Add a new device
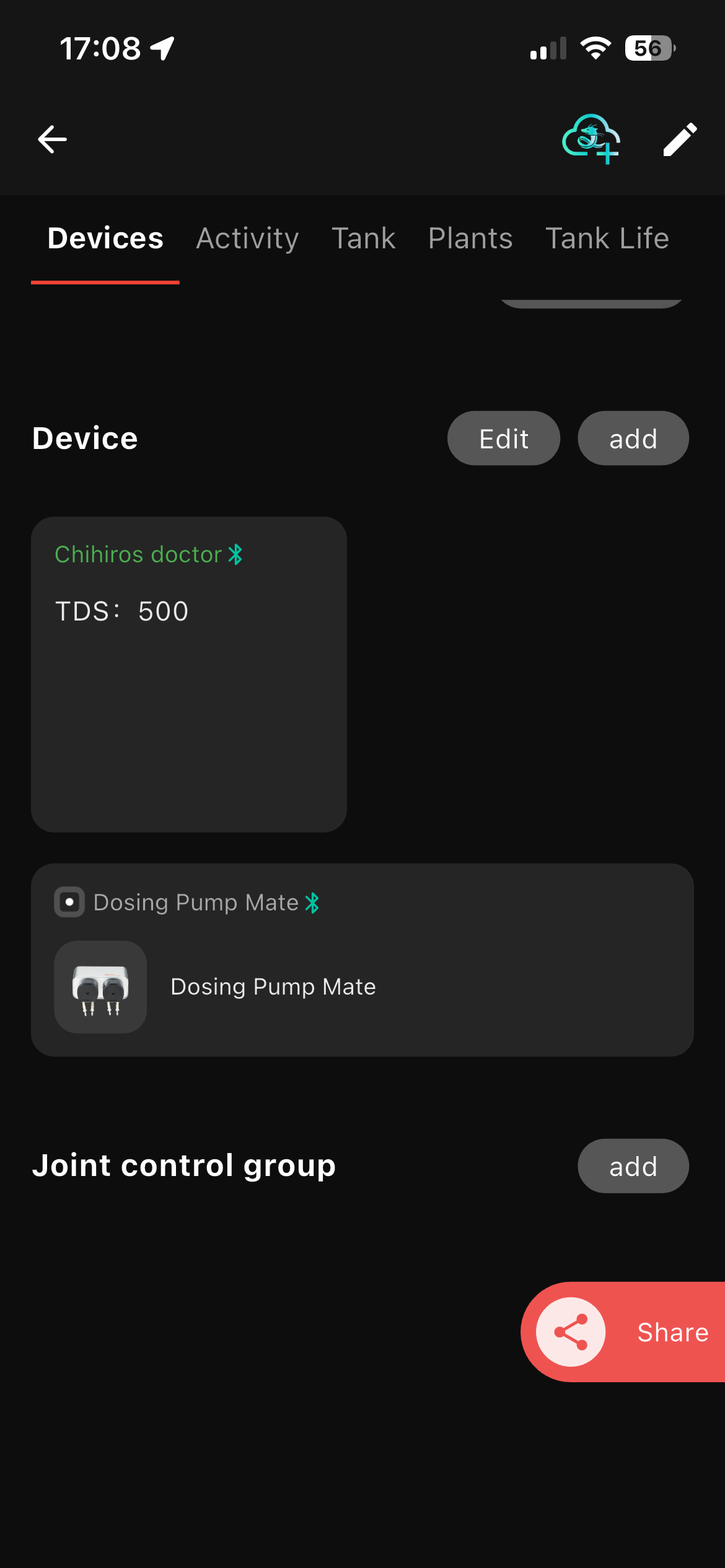725x1568 pixels. pos(633,438)
